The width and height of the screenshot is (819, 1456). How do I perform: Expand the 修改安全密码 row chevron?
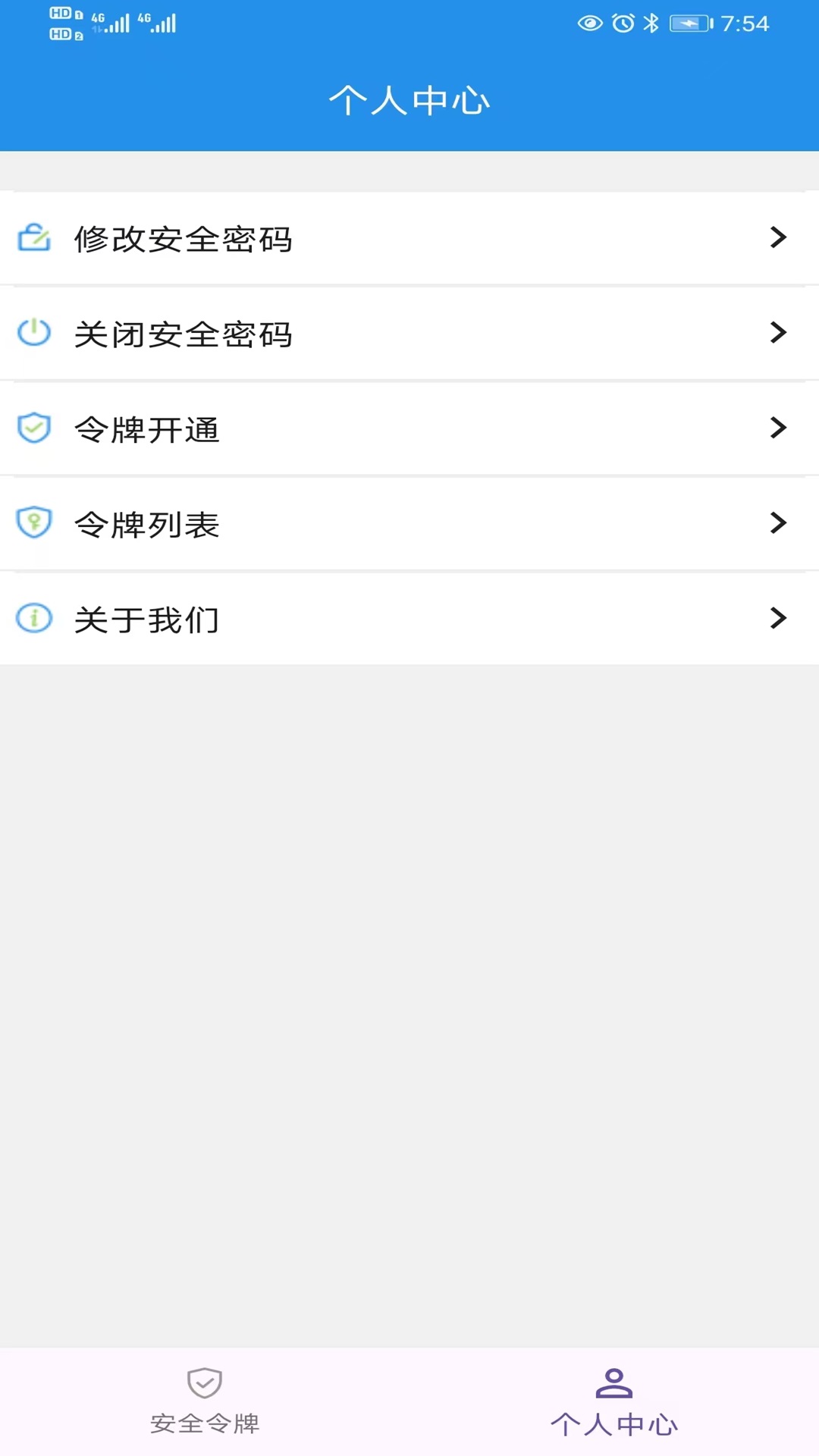pos(778,237)
